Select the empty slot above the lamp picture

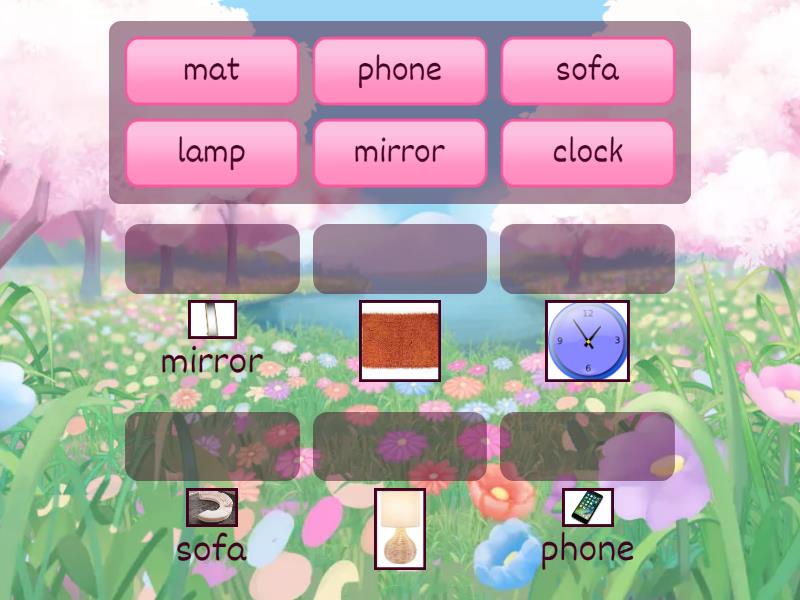point(400,446)
